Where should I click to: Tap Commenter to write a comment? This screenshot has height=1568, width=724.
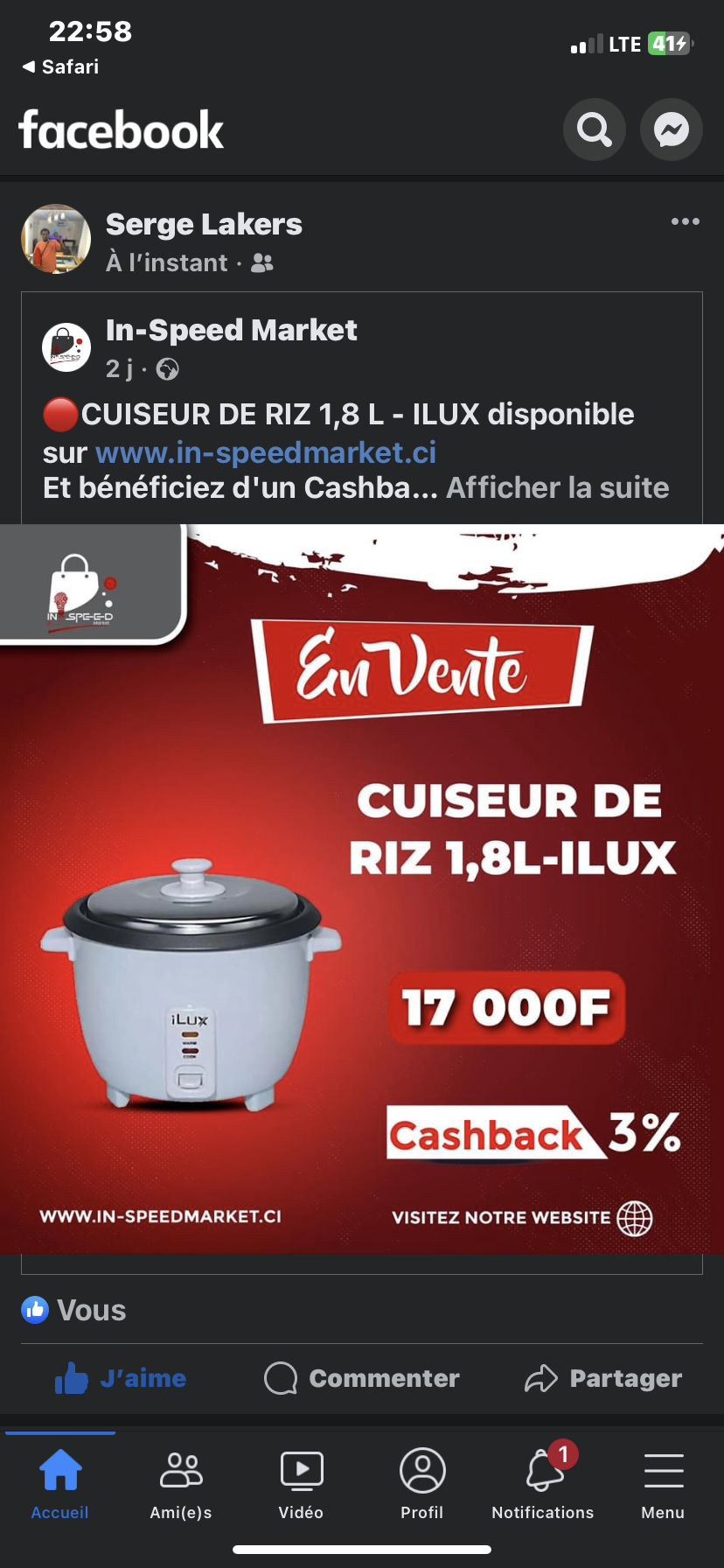click(362, 1378)
